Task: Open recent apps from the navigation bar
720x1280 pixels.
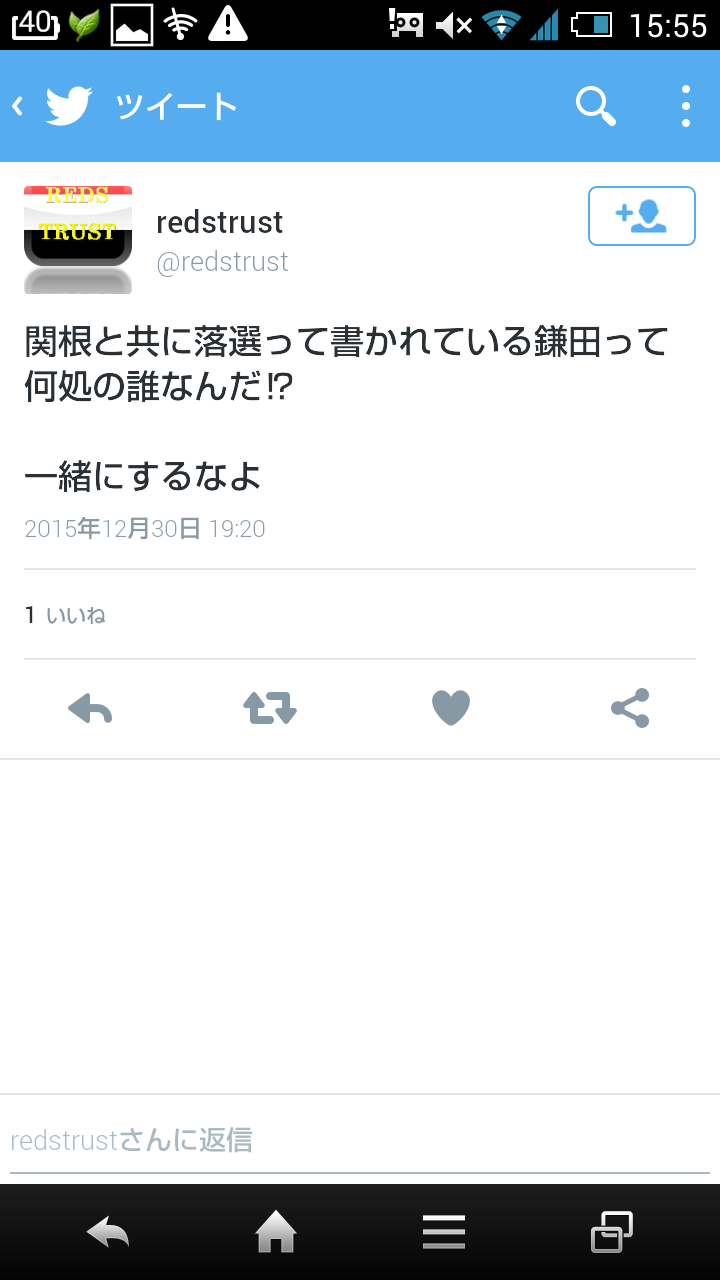Action: click(611, 1232)
